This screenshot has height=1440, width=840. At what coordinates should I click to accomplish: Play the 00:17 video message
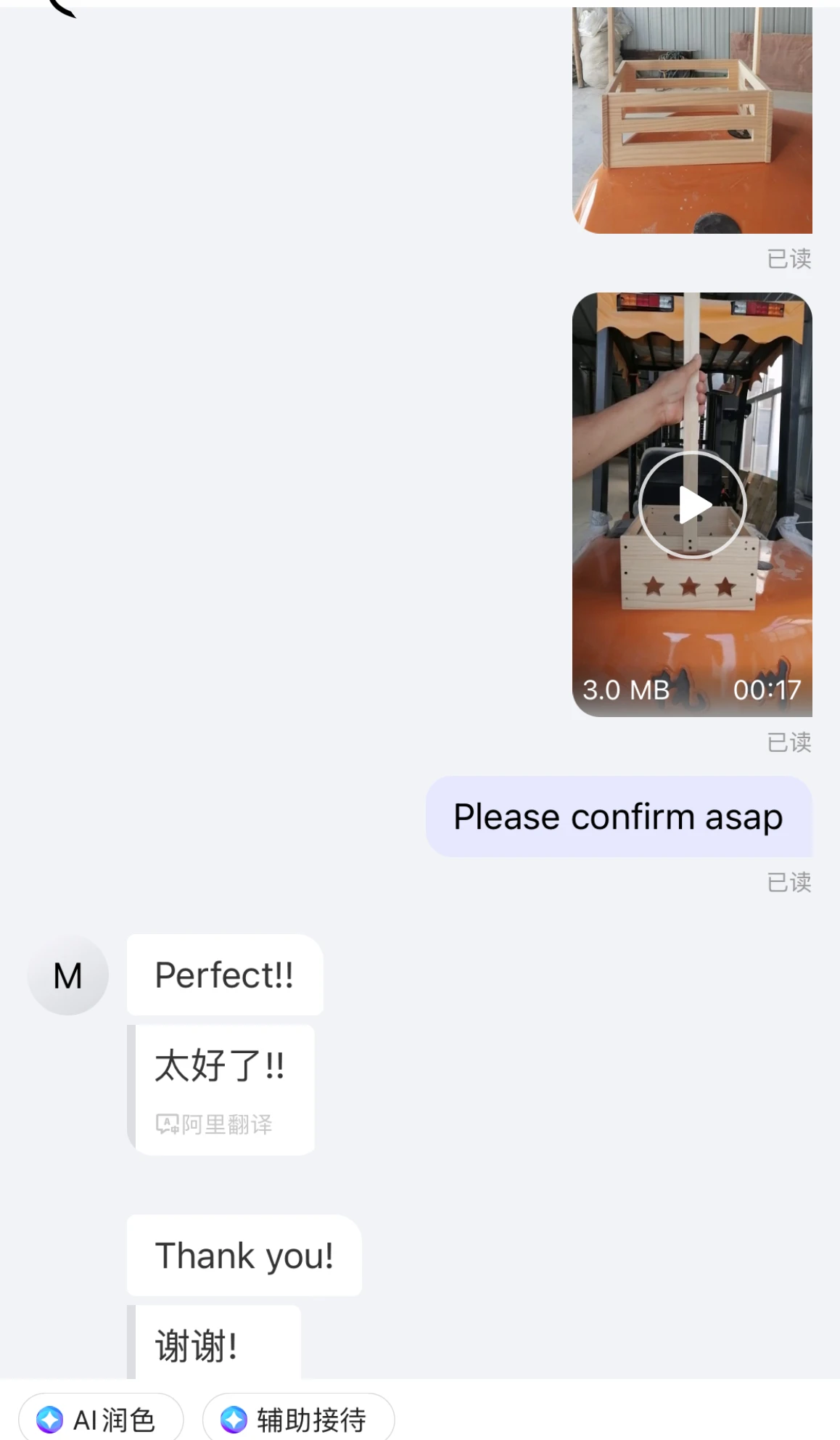click(692, 505)
